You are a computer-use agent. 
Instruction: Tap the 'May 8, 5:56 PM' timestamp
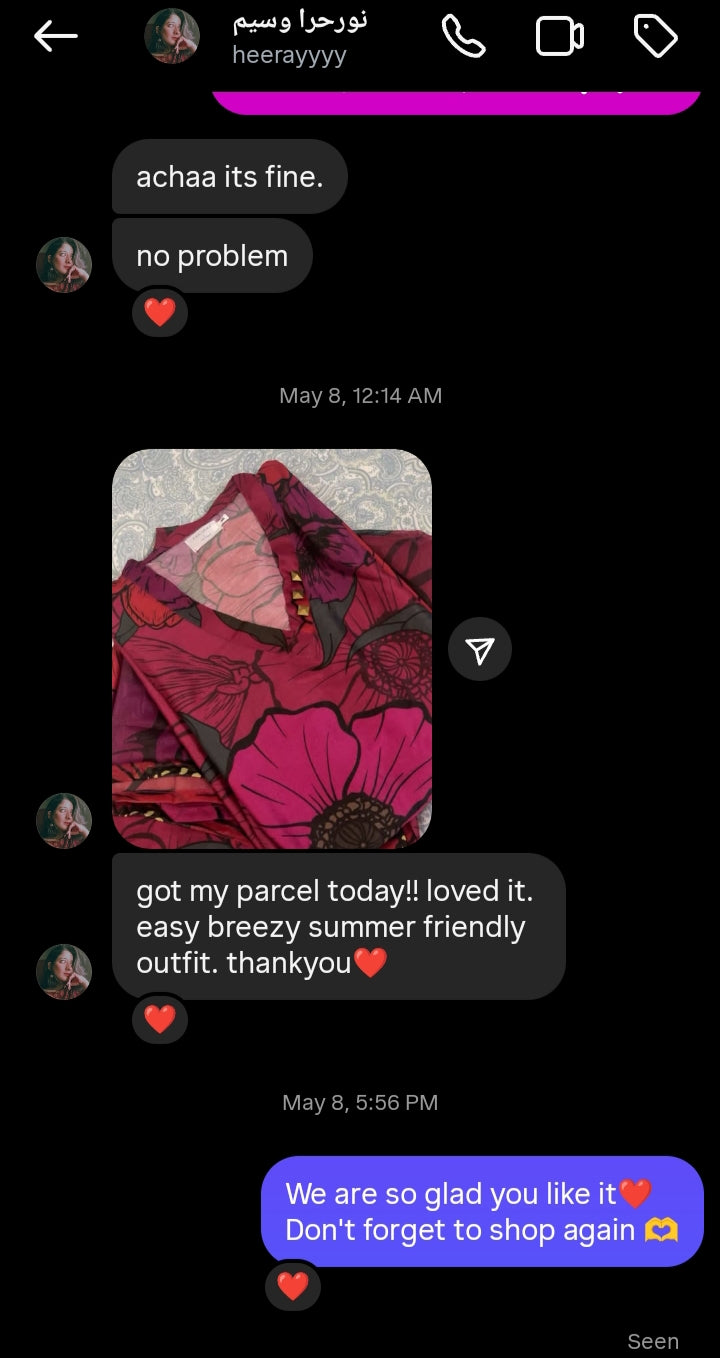[360, 1102]
